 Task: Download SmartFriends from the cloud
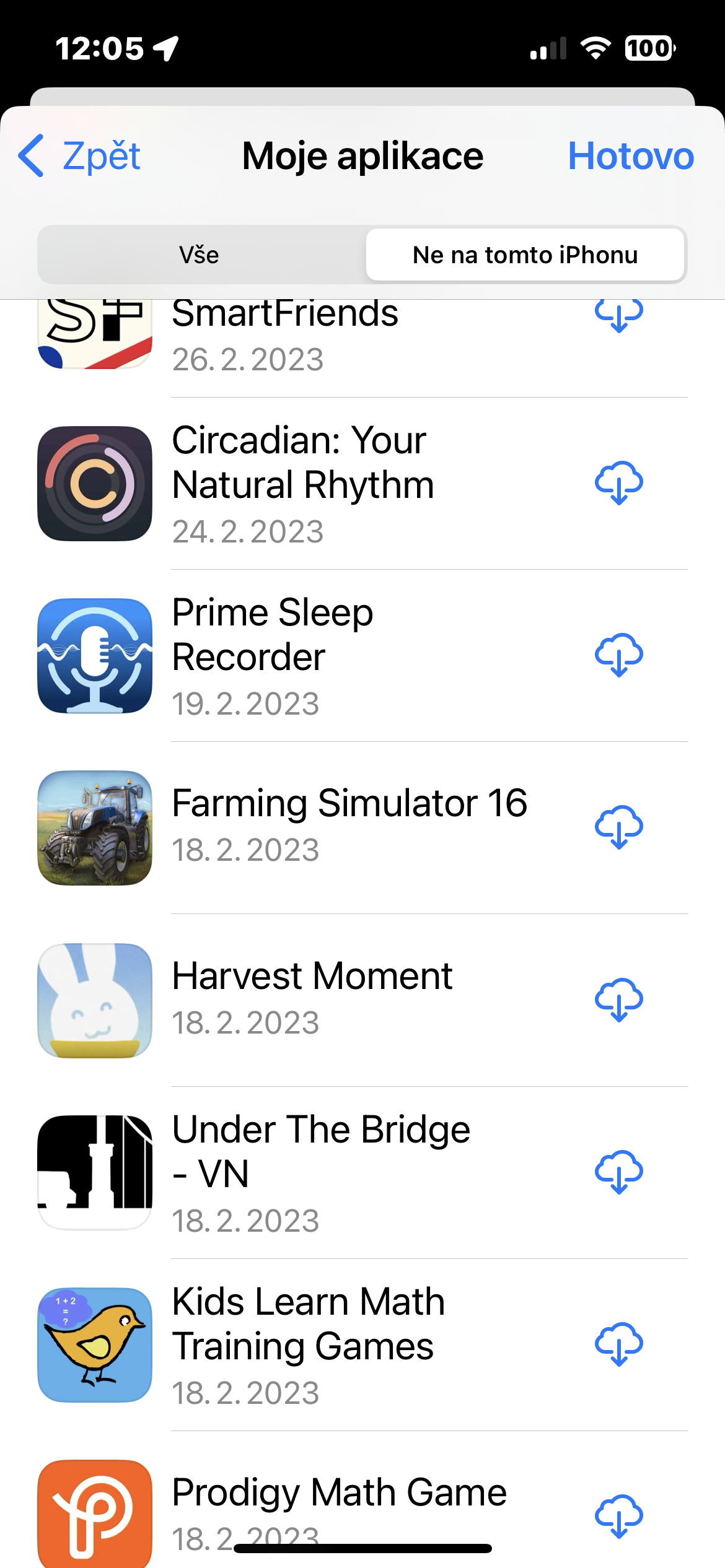(618, 316)
